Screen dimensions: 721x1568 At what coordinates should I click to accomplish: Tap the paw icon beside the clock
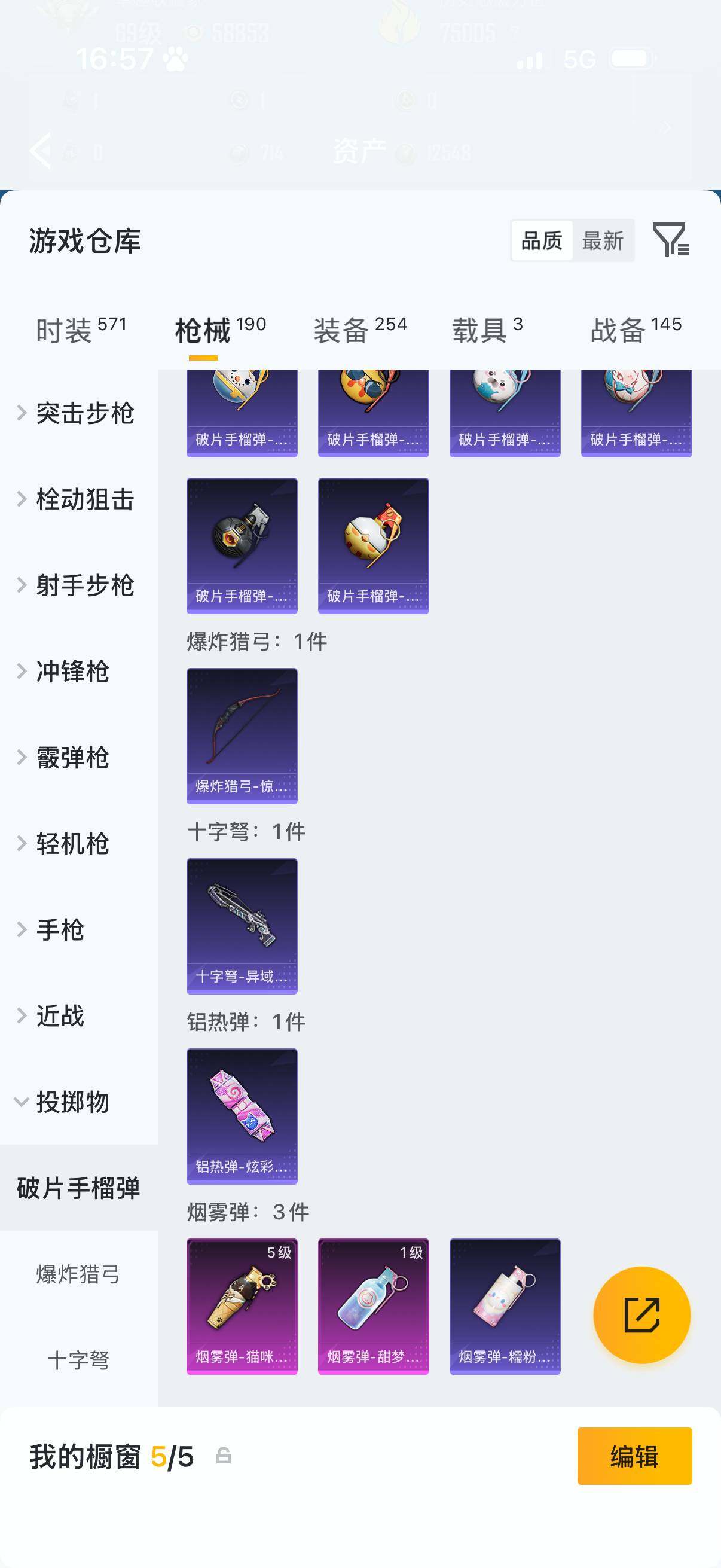coord(175,58)
